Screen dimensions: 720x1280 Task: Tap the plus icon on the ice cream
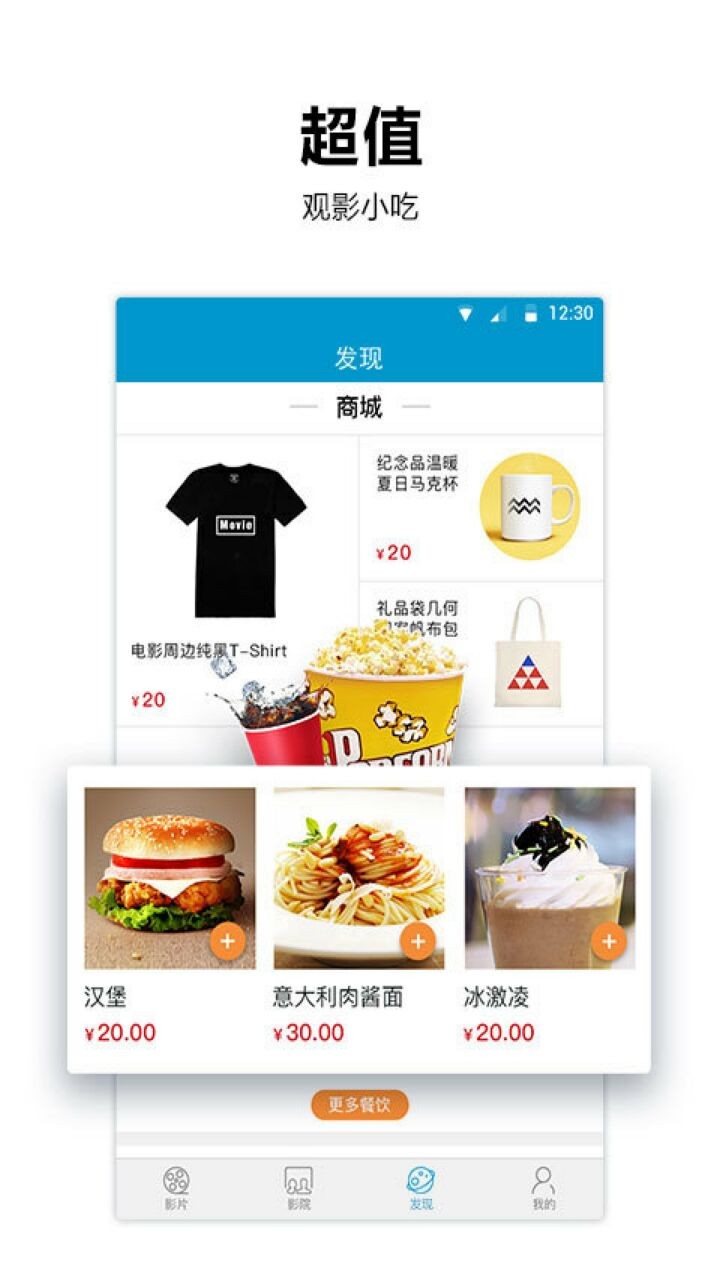tap(608, 940)
